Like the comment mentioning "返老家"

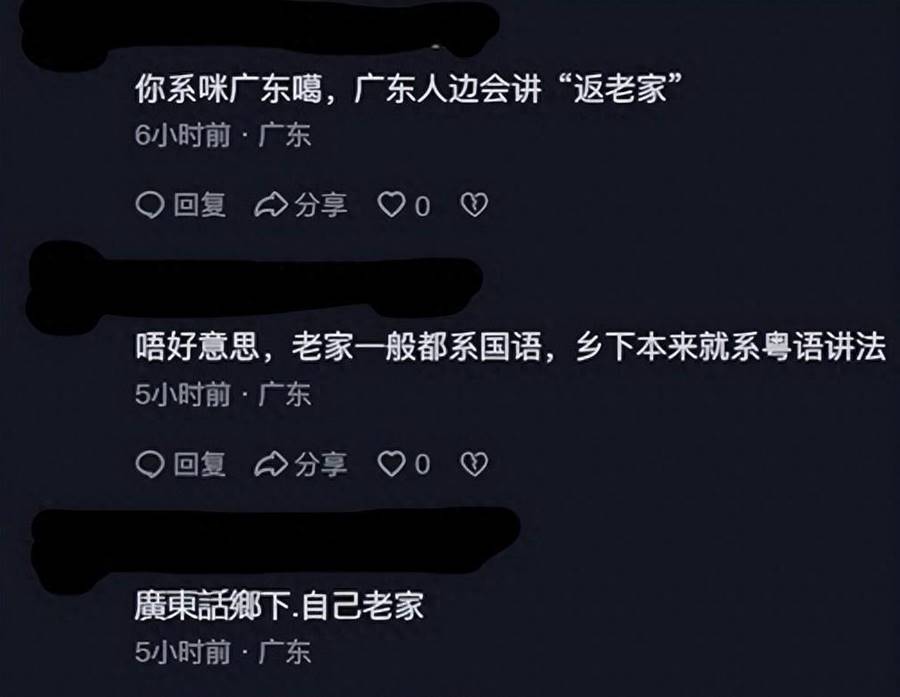[391, 205]
